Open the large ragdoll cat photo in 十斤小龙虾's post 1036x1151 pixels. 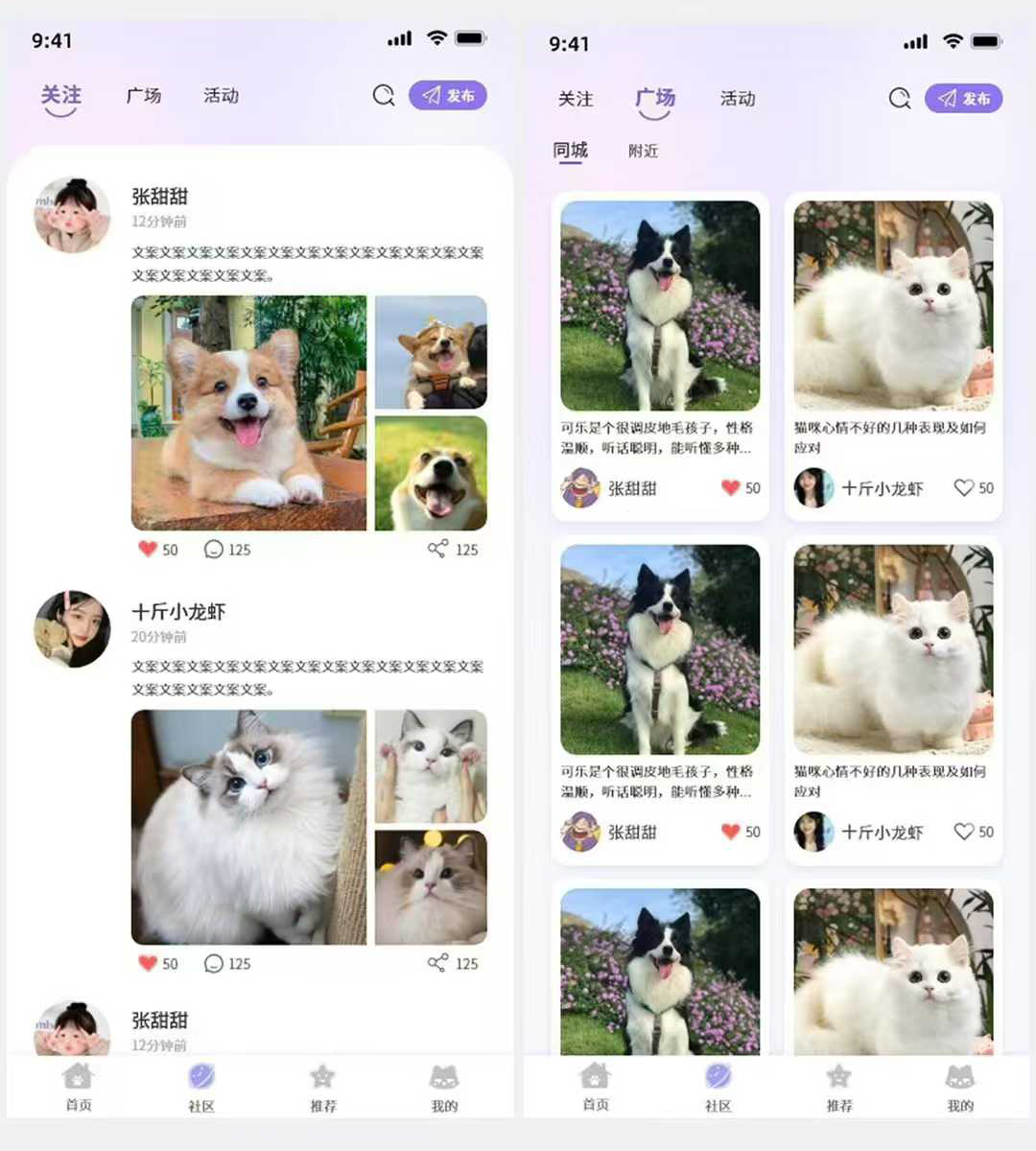pos(248,827)
